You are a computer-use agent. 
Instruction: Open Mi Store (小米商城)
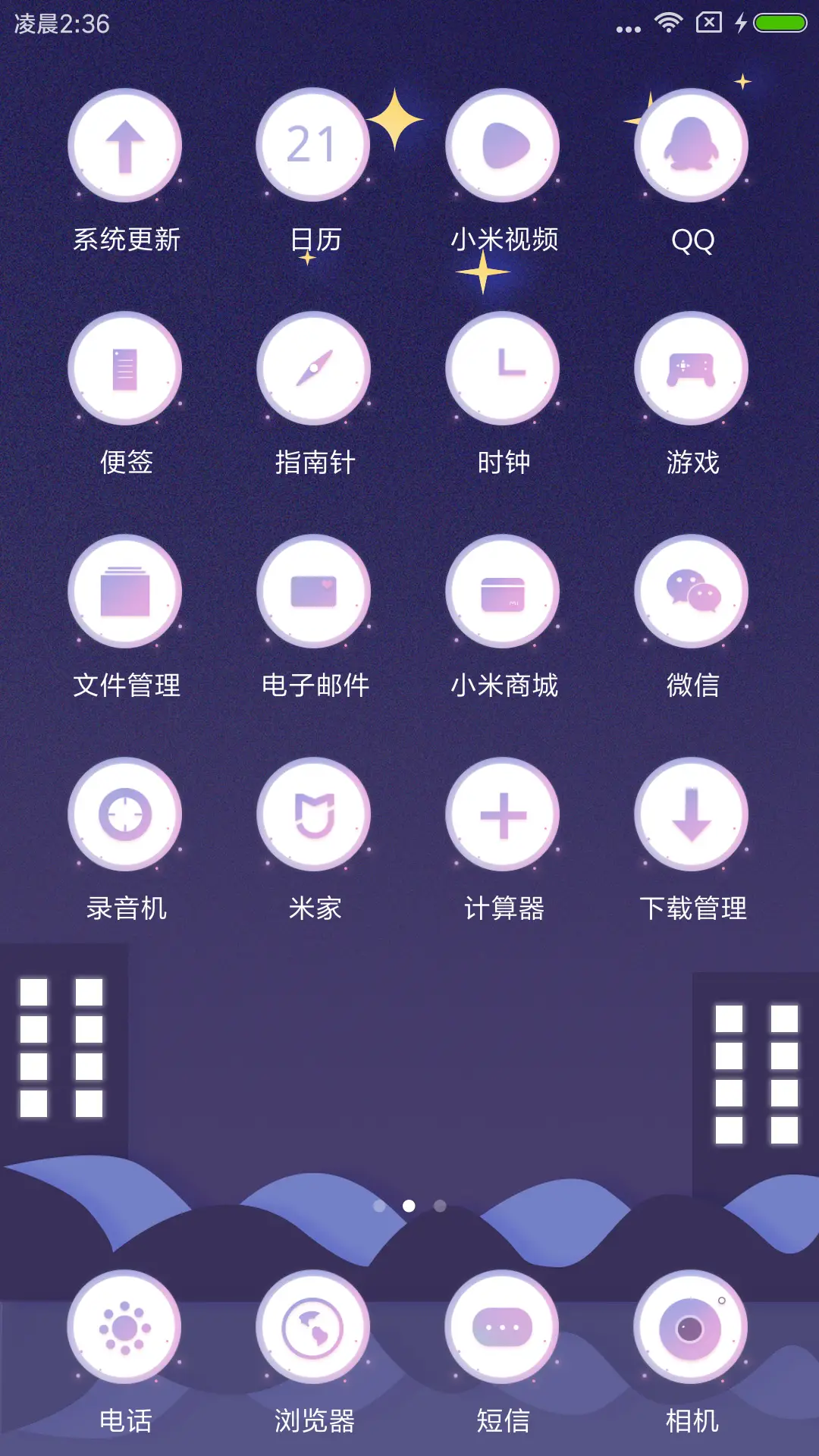[x=503, y=591]
